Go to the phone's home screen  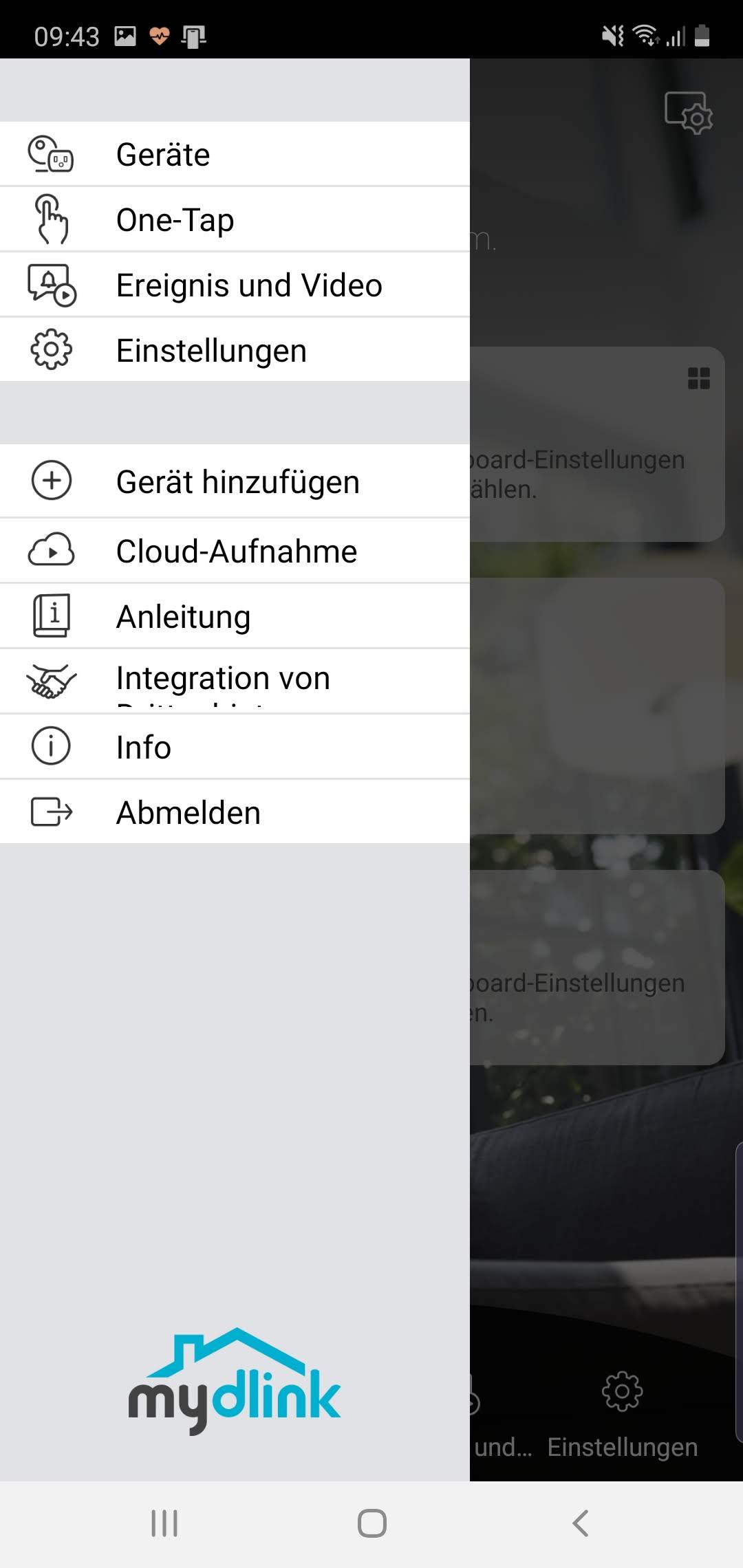tap(371, 1523)
